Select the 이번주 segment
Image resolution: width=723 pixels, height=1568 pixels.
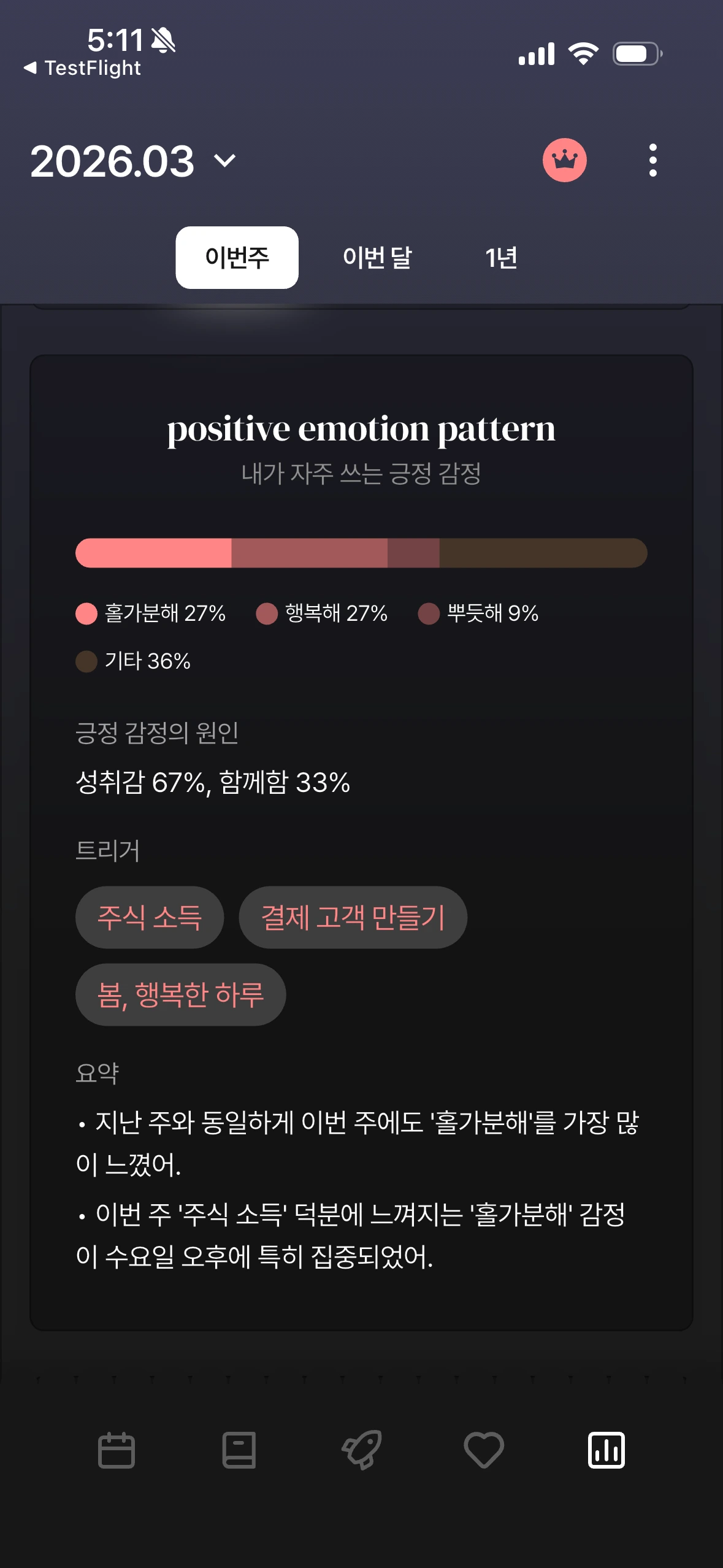click(237, 258)
